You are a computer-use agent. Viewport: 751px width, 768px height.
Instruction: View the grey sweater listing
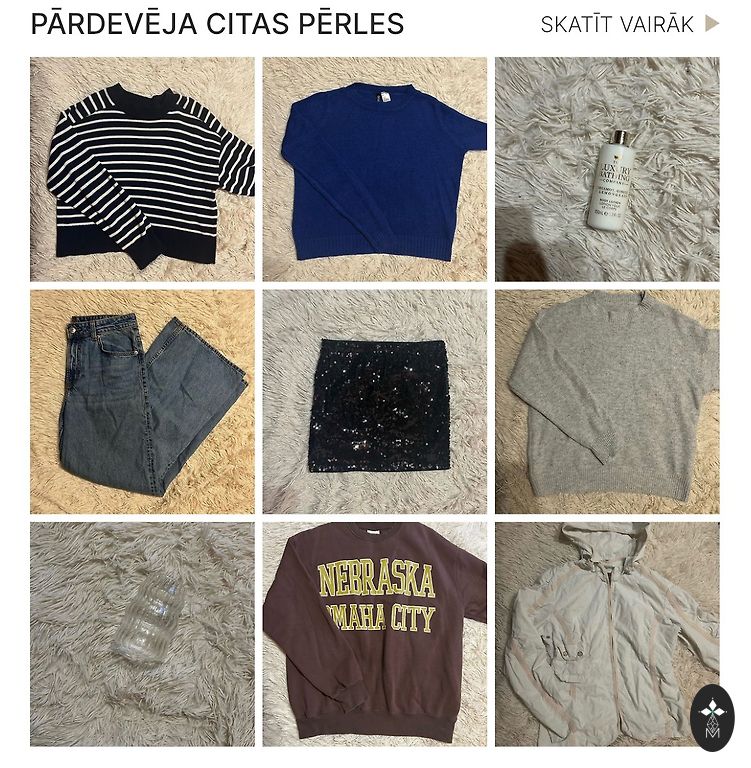tap(607, 402)
